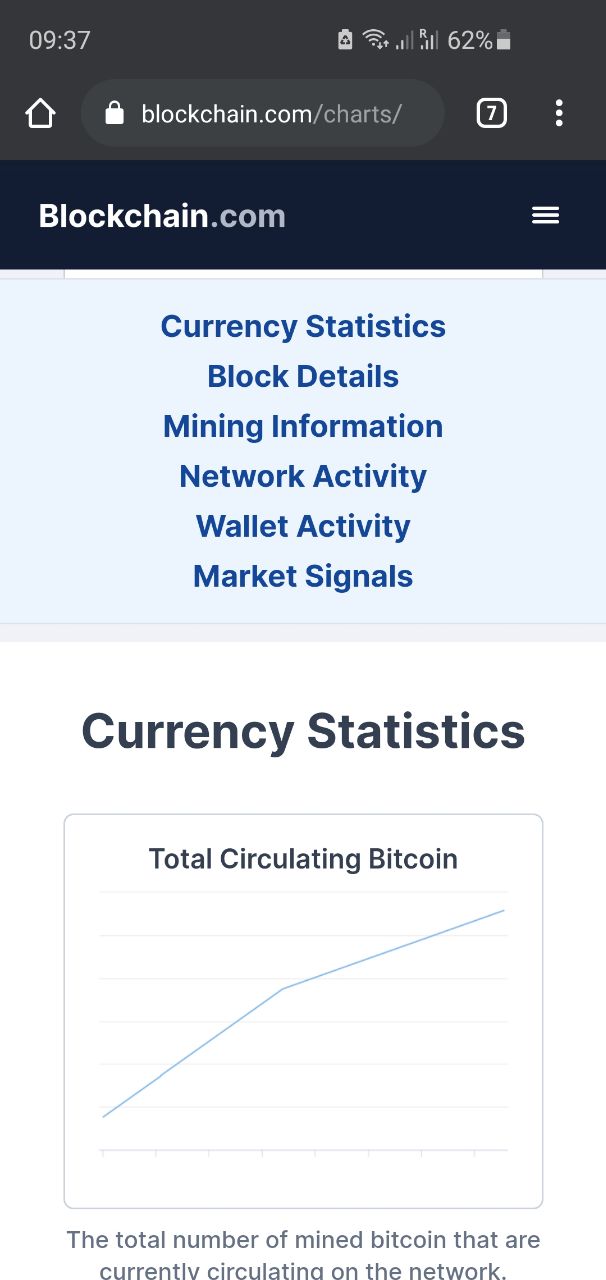This screenshot has height=1280, width=606.
Task: Open the browser overflow menu
Action: click(x=559, y=114)
